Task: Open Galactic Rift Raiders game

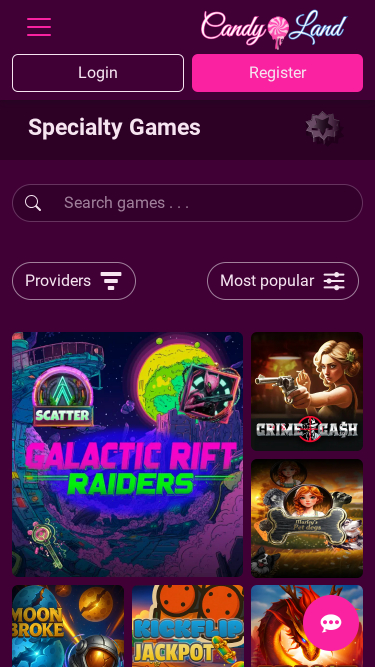Action: tap(128, 454)
